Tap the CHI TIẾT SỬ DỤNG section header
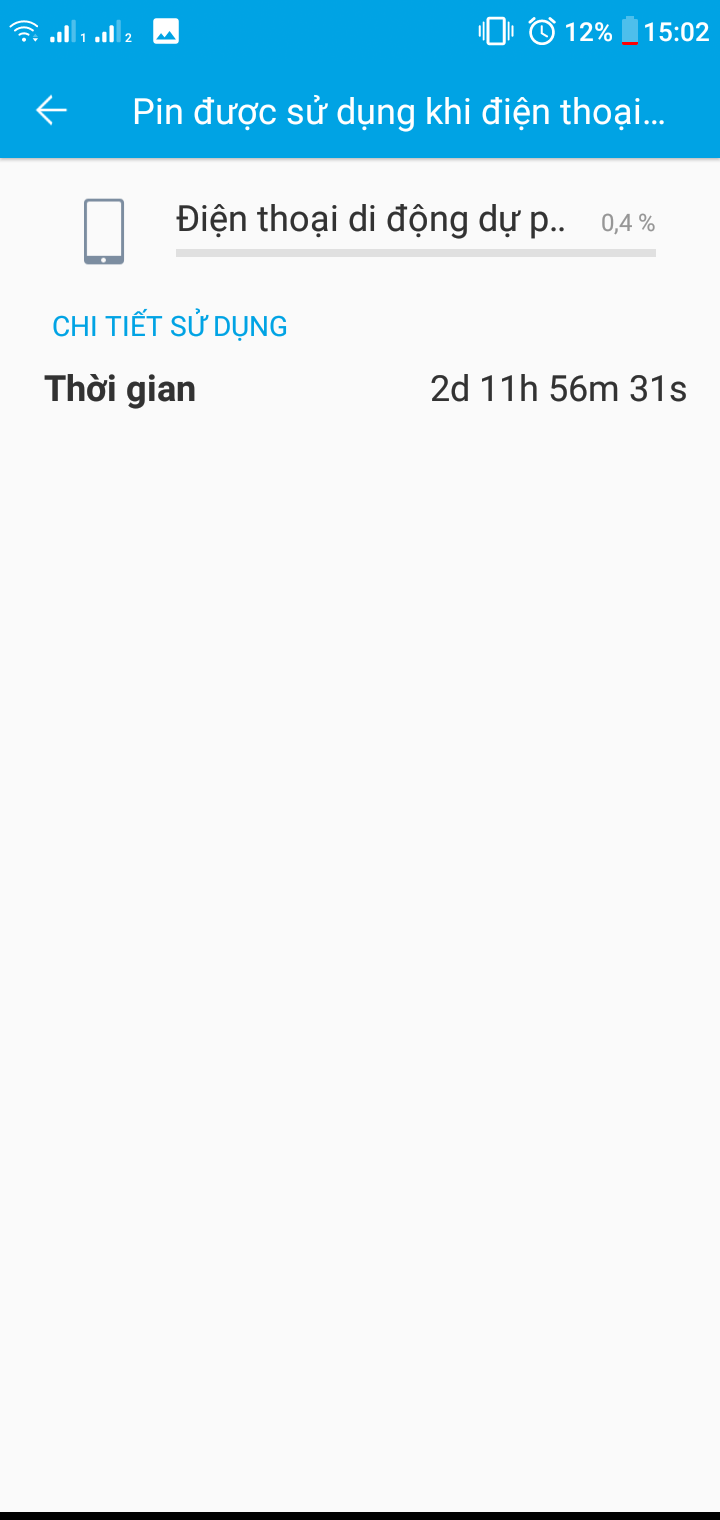The image size is (720, 1520). click(169, 325)
